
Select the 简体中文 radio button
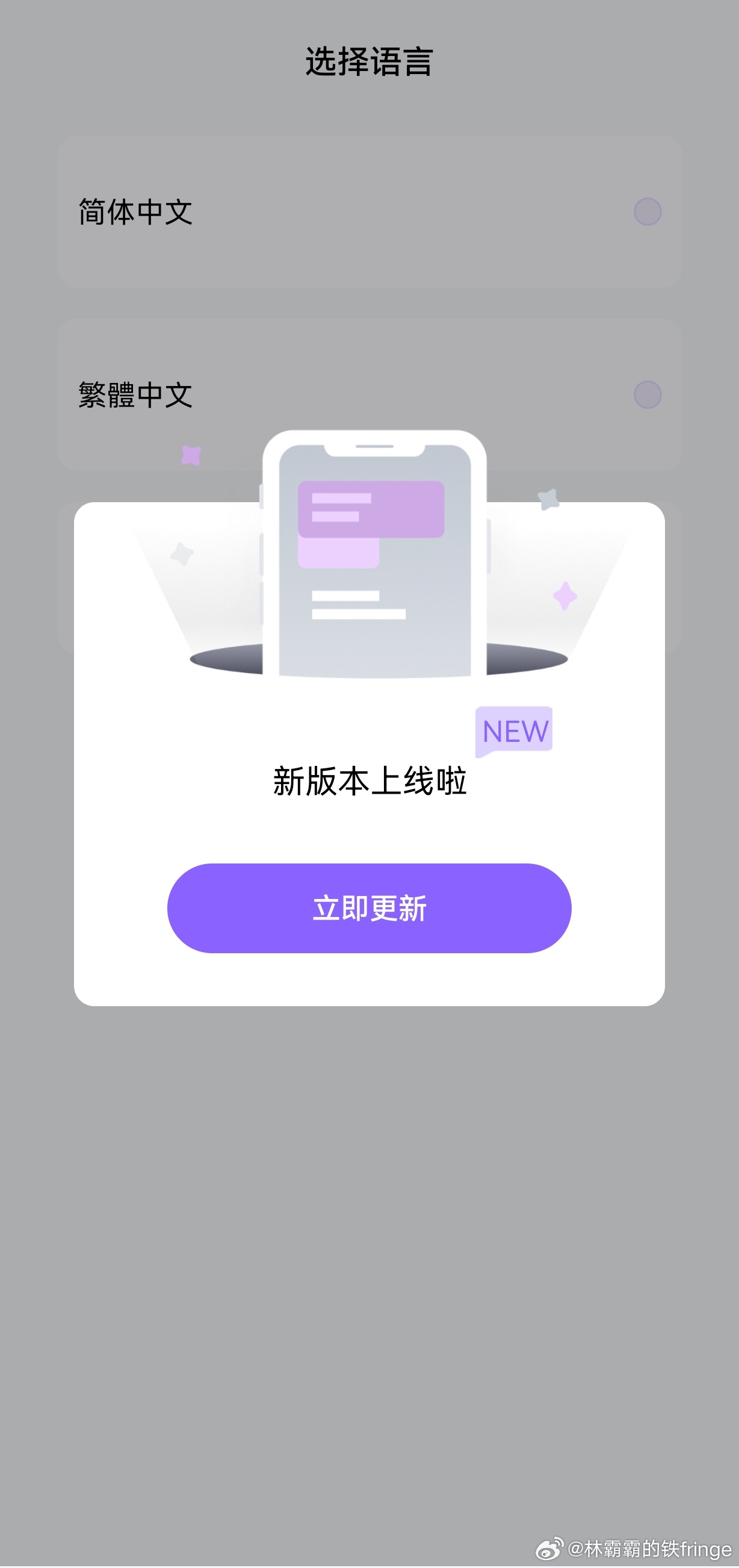click(647, 212)
